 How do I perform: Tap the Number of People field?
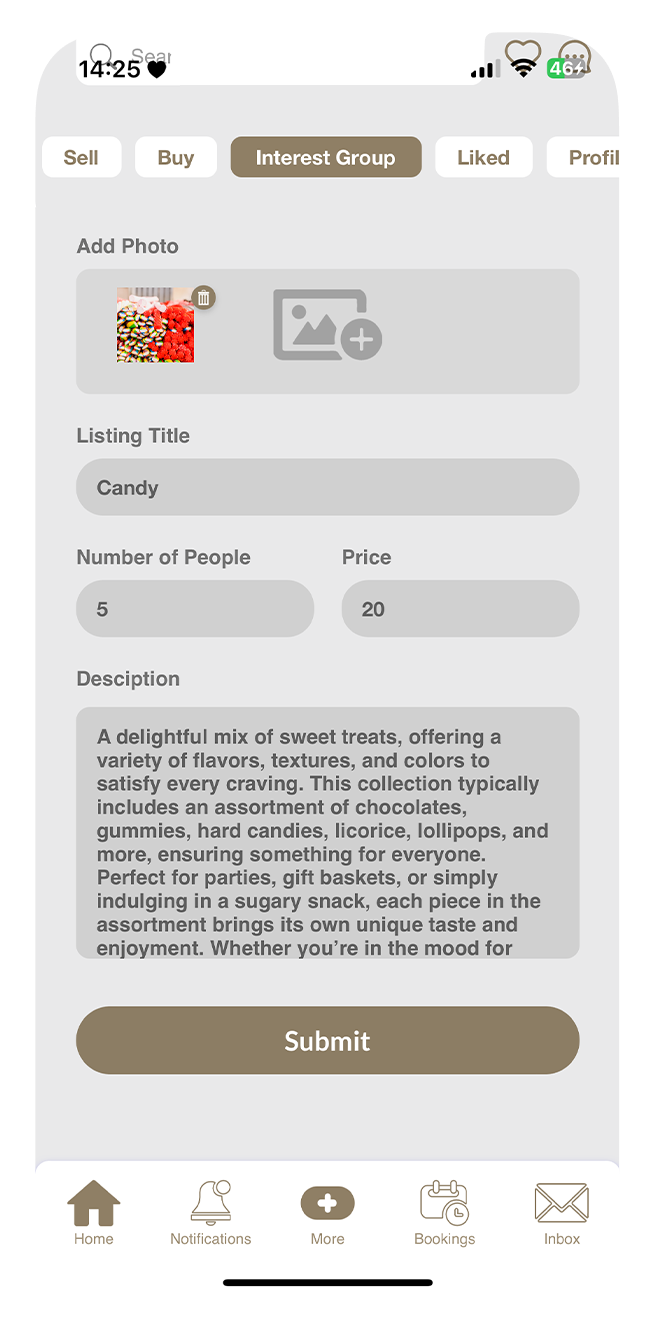click(x=195, y=609)
